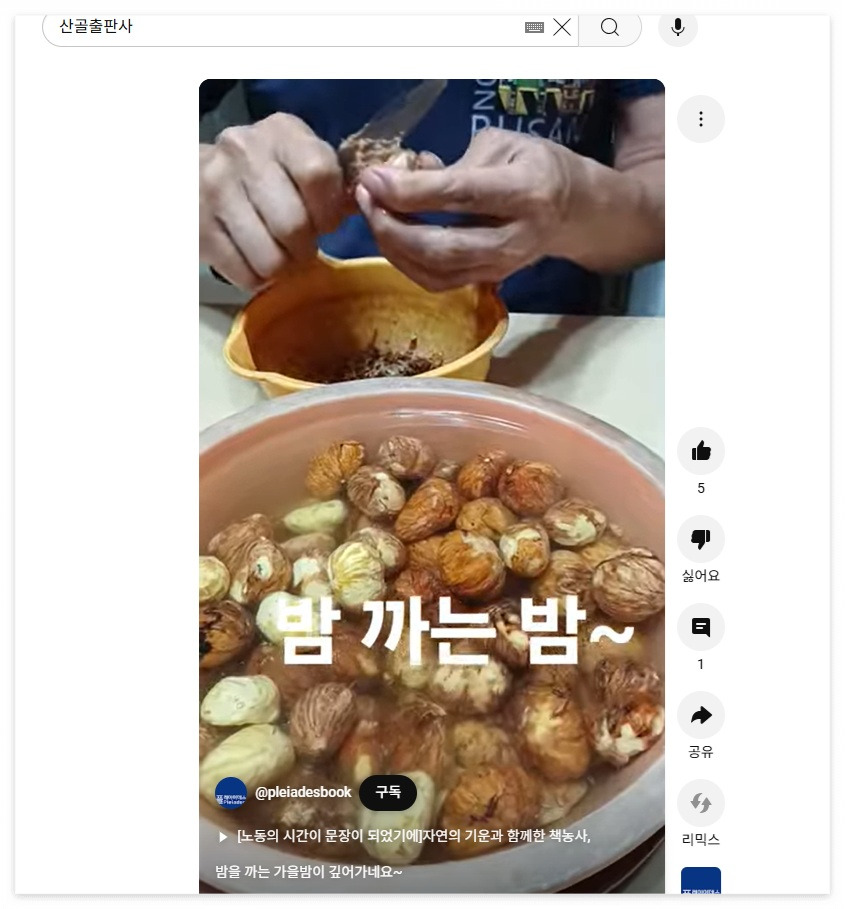Click the comment count showing 1

[700, 664]
